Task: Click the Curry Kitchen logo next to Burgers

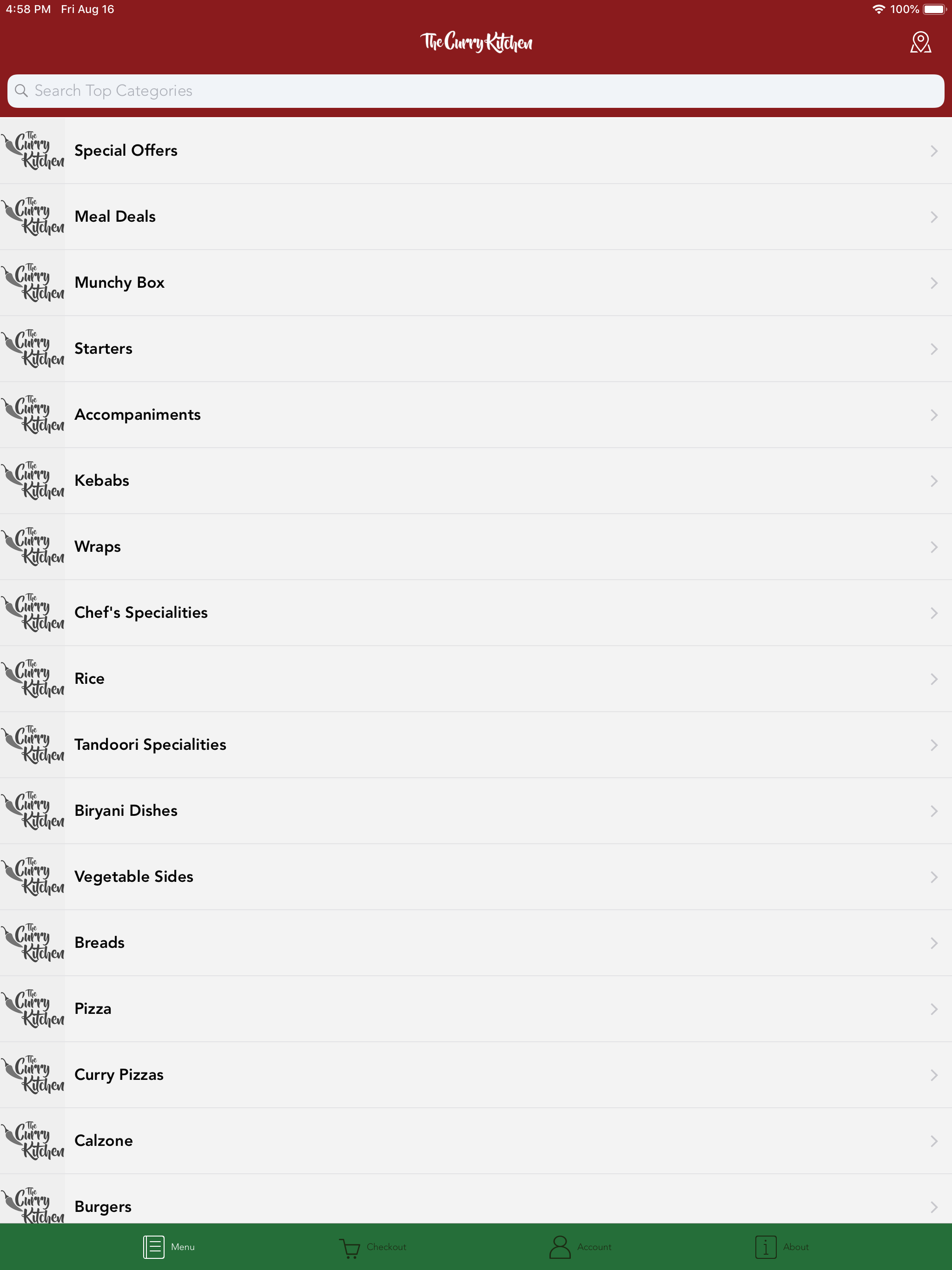Action: click(33, 1206)
